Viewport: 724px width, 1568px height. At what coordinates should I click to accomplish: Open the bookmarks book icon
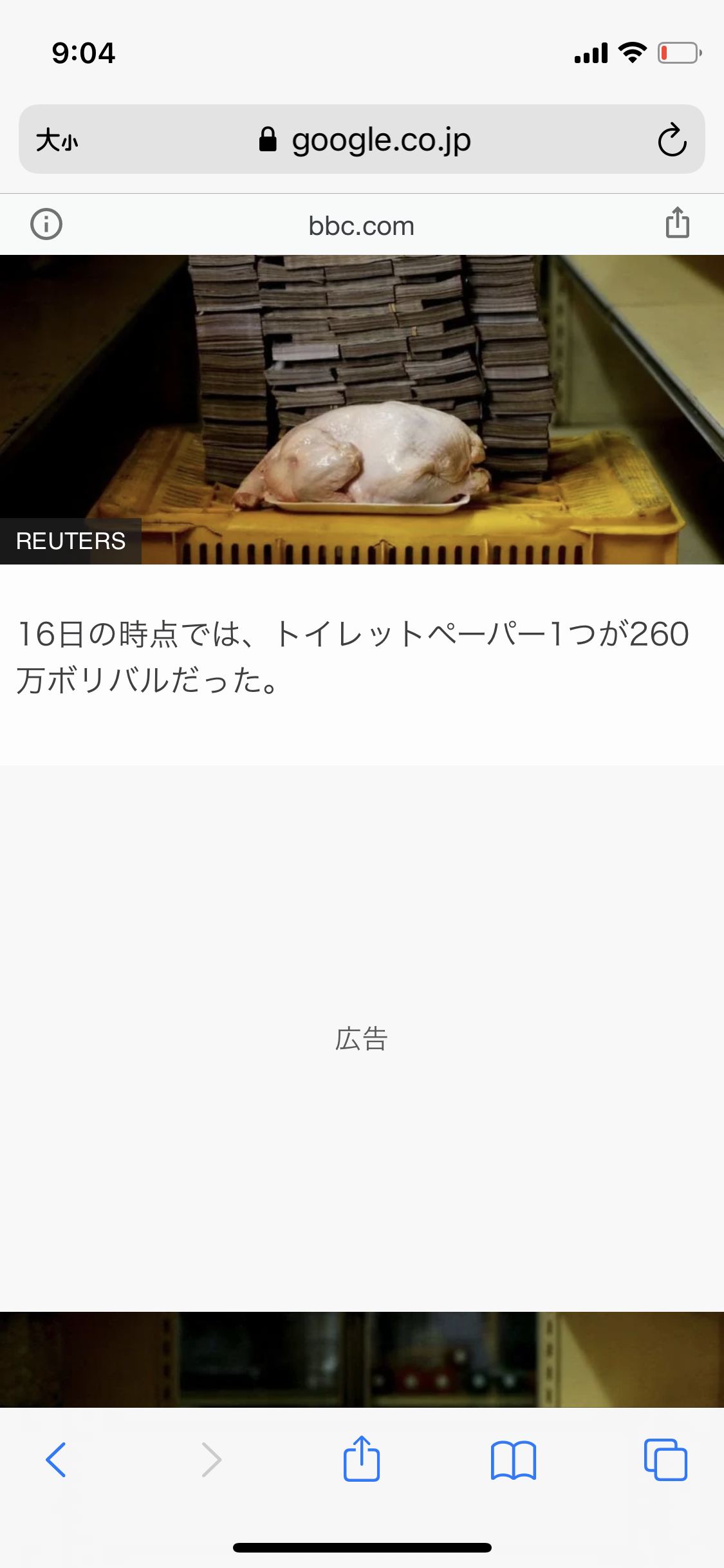(x=513, y=1460)
